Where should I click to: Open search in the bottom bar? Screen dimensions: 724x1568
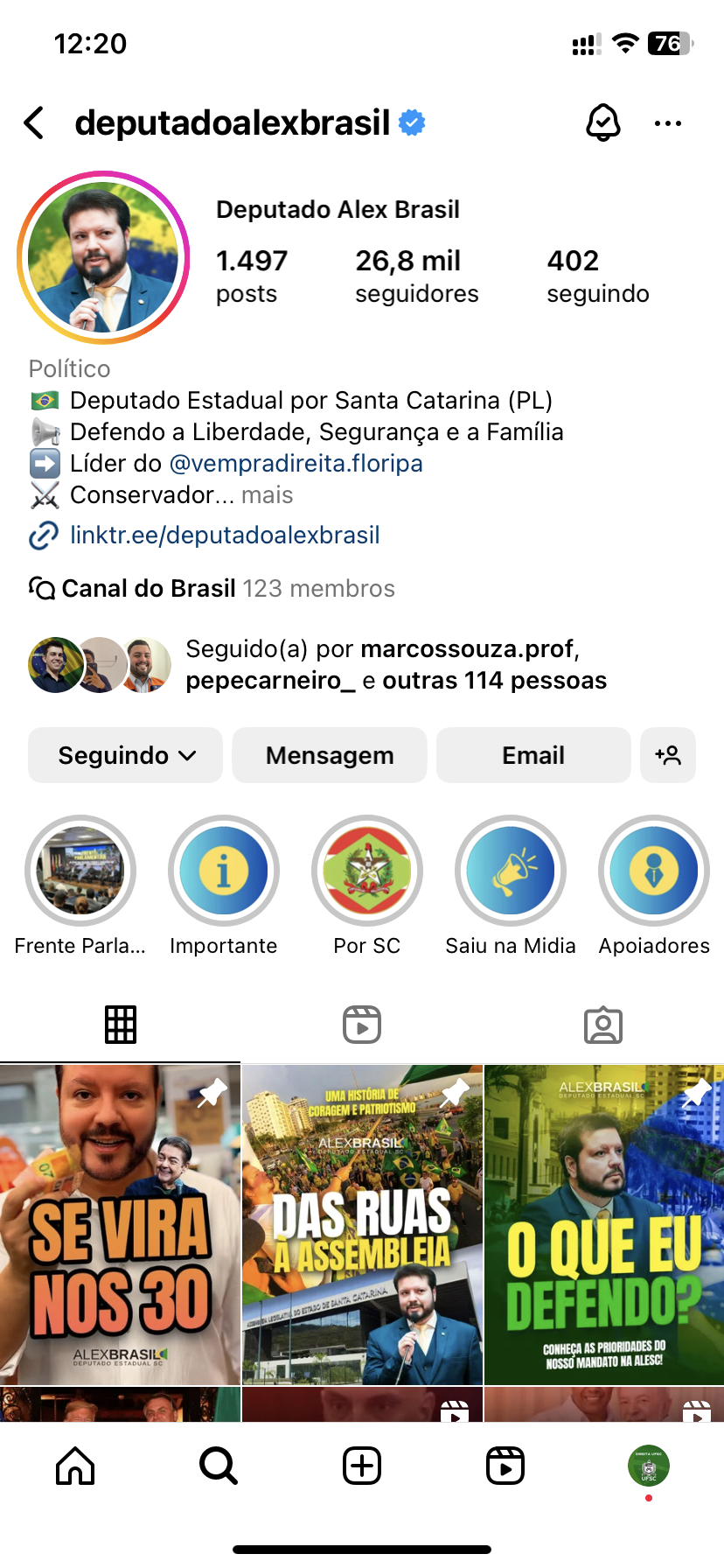coord(219,1466)
